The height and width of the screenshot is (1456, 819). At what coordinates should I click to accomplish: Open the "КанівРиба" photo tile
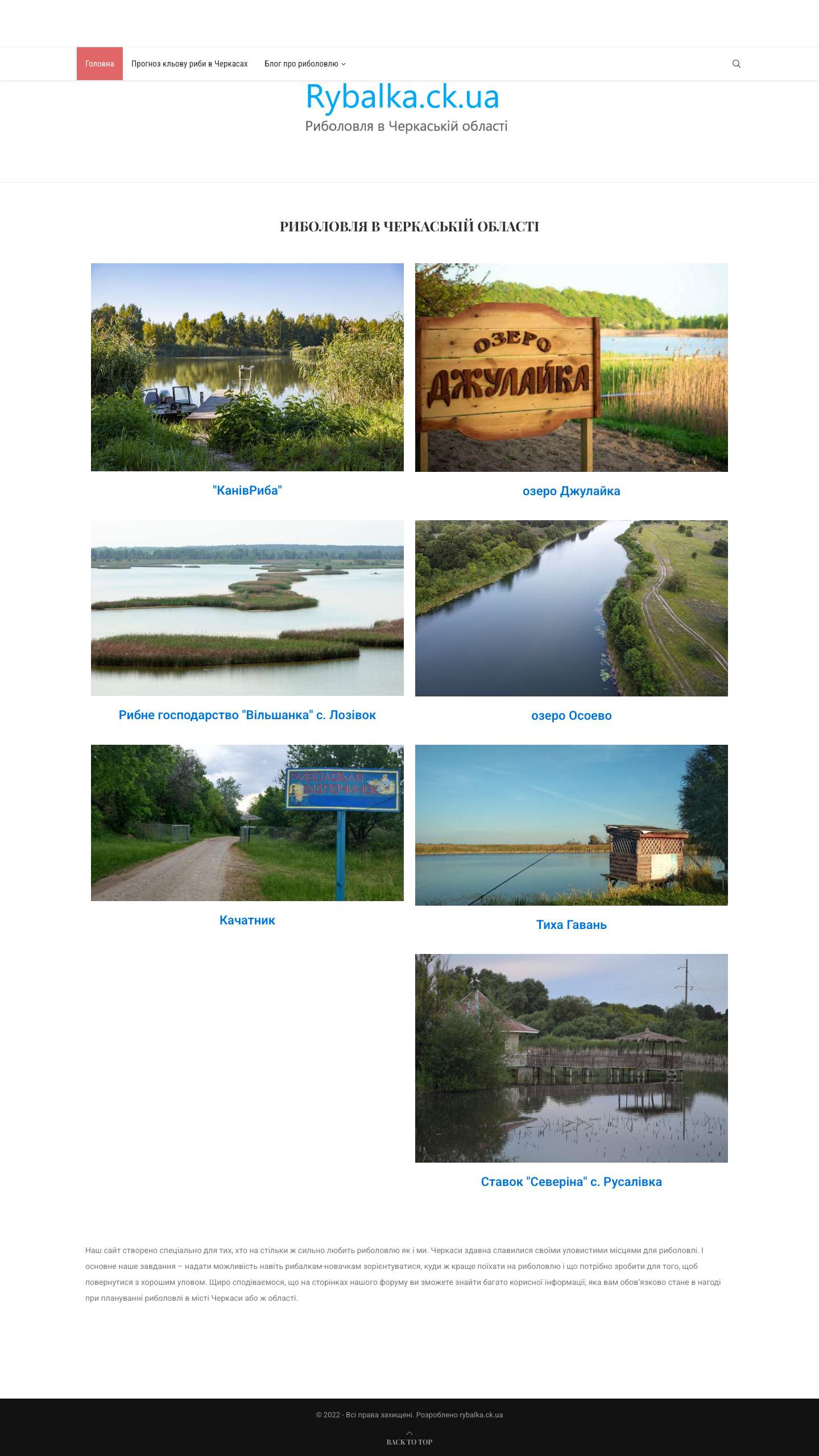(x=247, y=367)
